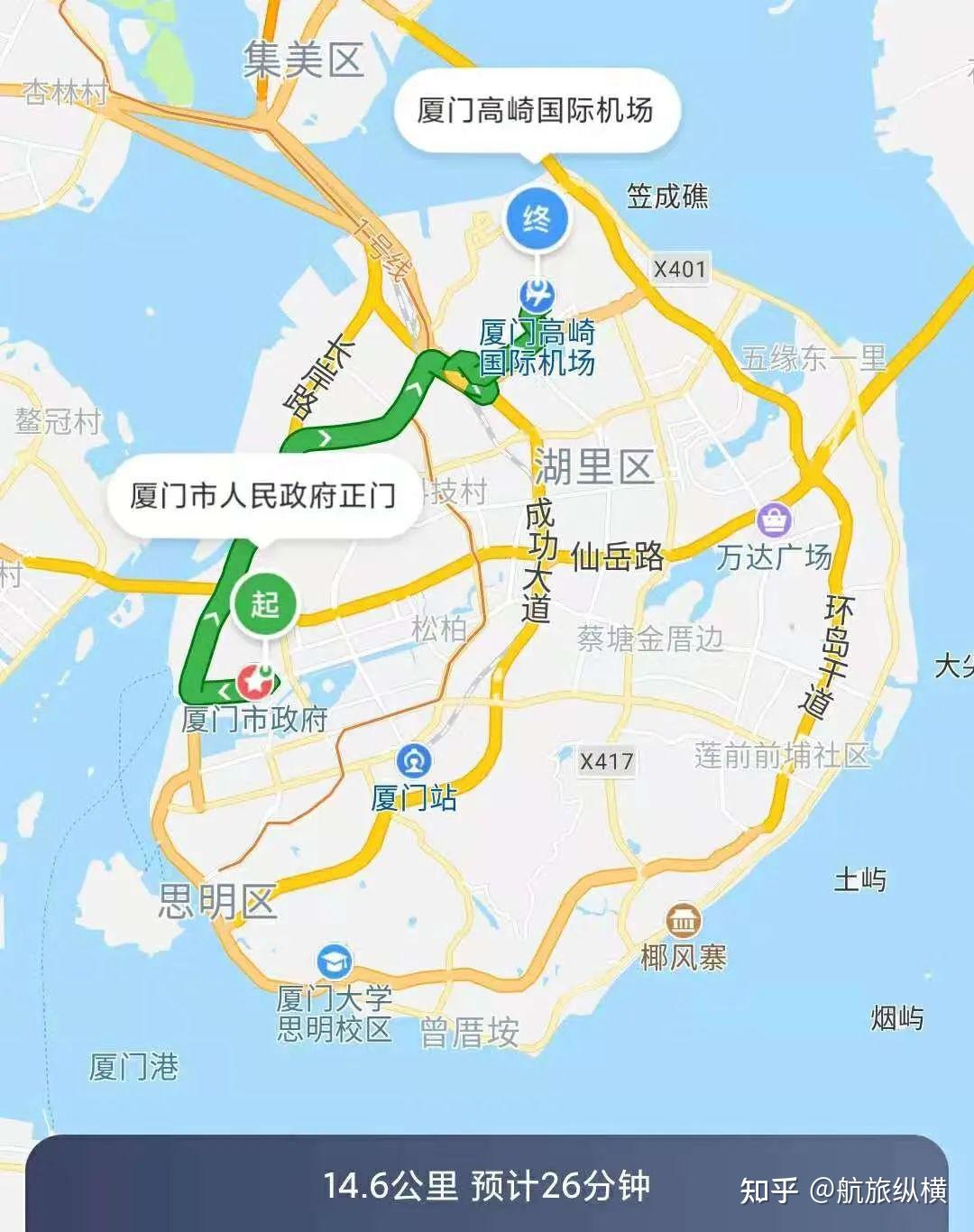Select the 厦门大学思明校区 graduation cap icon
Viewport: 974px width, 1232px height.
[337, 961]
